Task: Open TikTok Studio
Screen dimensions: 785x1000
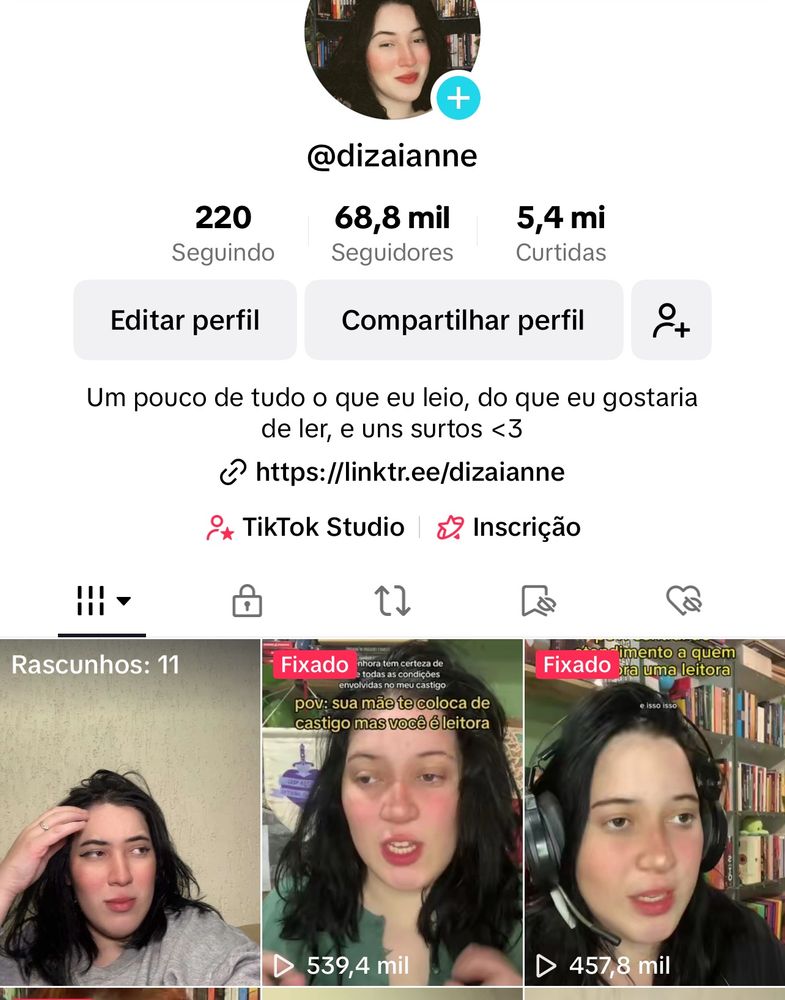Action: (x=306, y=527)
